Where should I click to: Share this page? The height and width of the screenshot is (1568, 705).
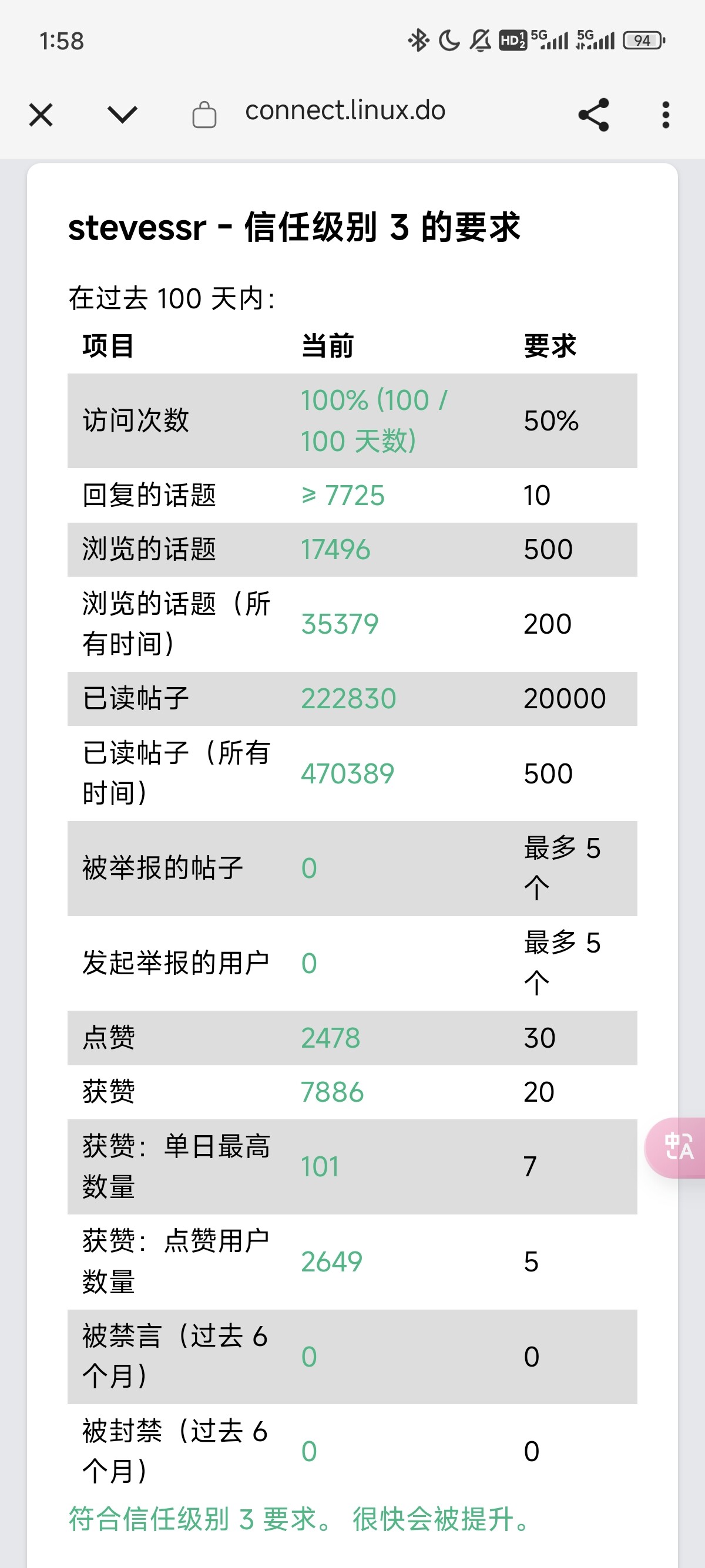pos(593,115)
